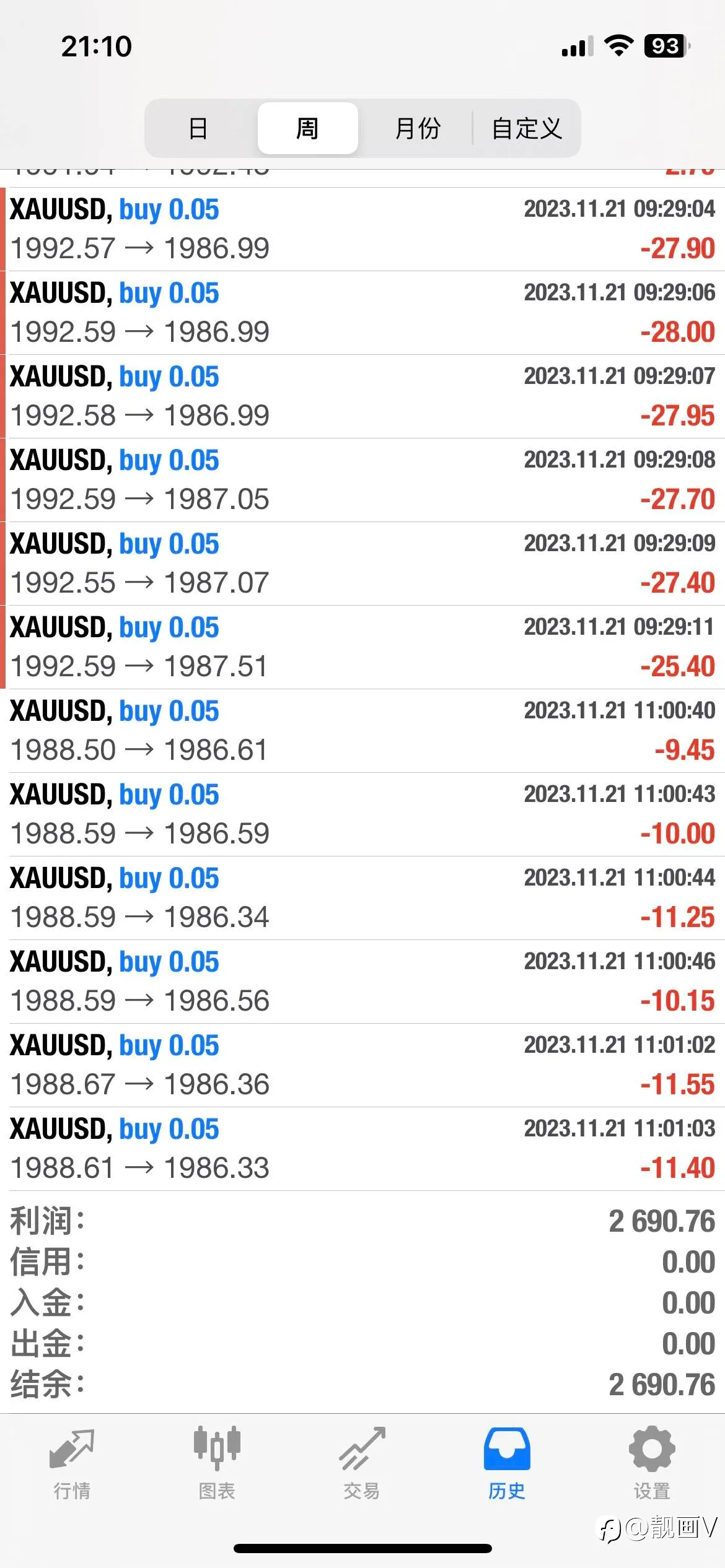The image size is (725, 1568).
Task: Select the trade closed at 11:01:03
Action: pos(362,1149)
